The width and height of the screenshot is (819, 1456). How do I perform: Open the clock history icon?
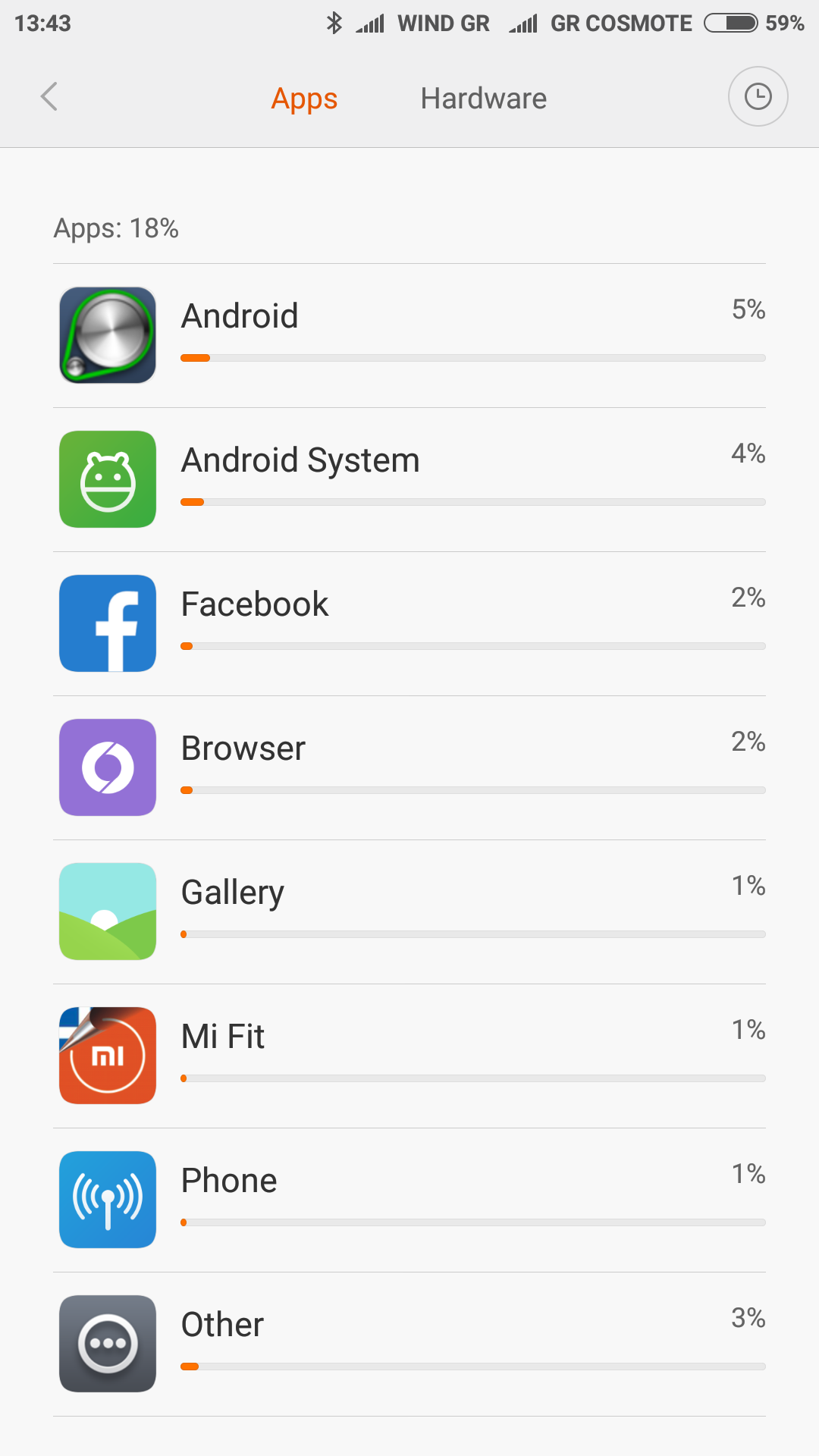click(758, 97)
